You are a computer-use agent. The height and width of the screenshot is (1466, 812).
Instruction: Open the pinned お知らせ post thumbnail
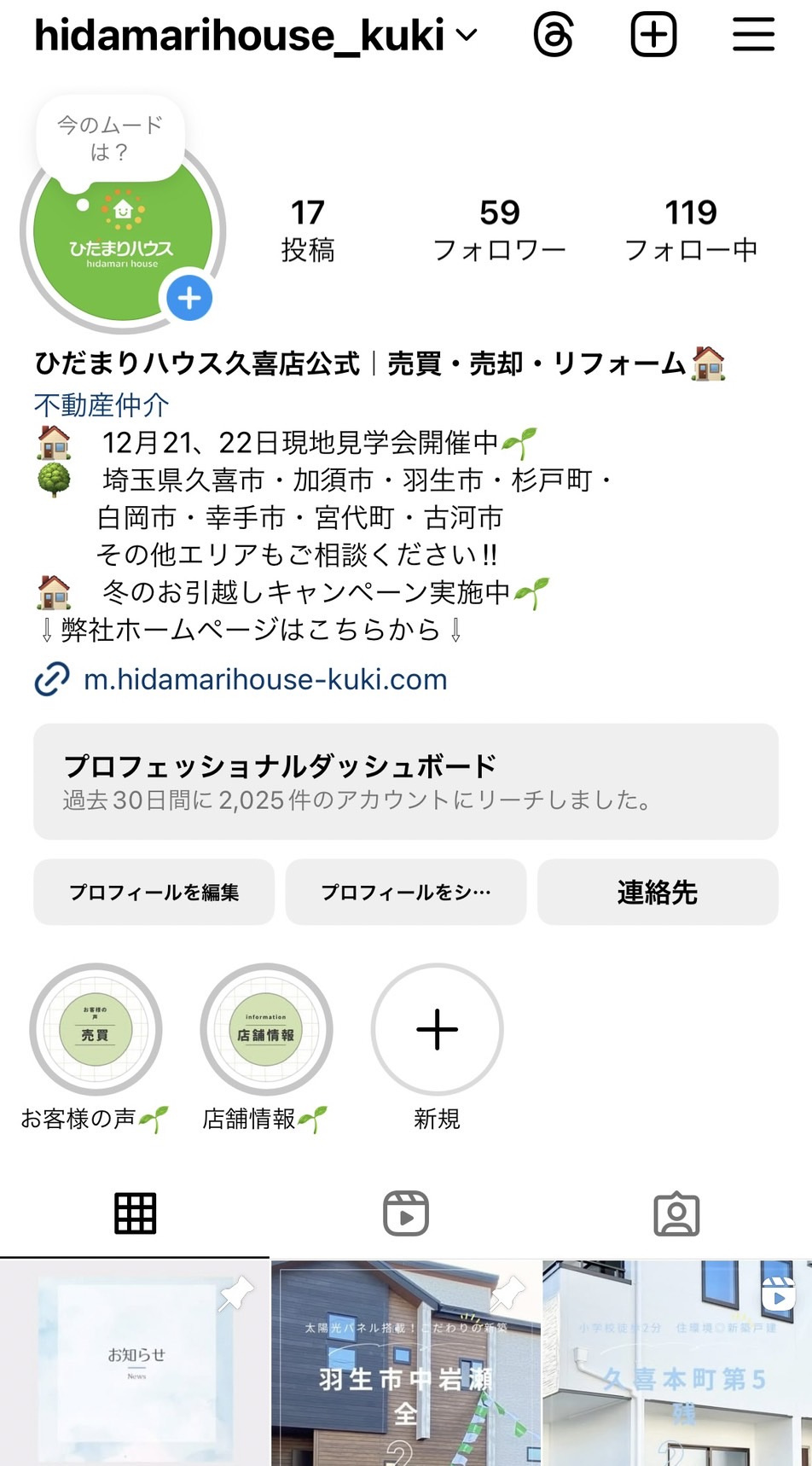pyautogui.click(x=135, y=1361)
